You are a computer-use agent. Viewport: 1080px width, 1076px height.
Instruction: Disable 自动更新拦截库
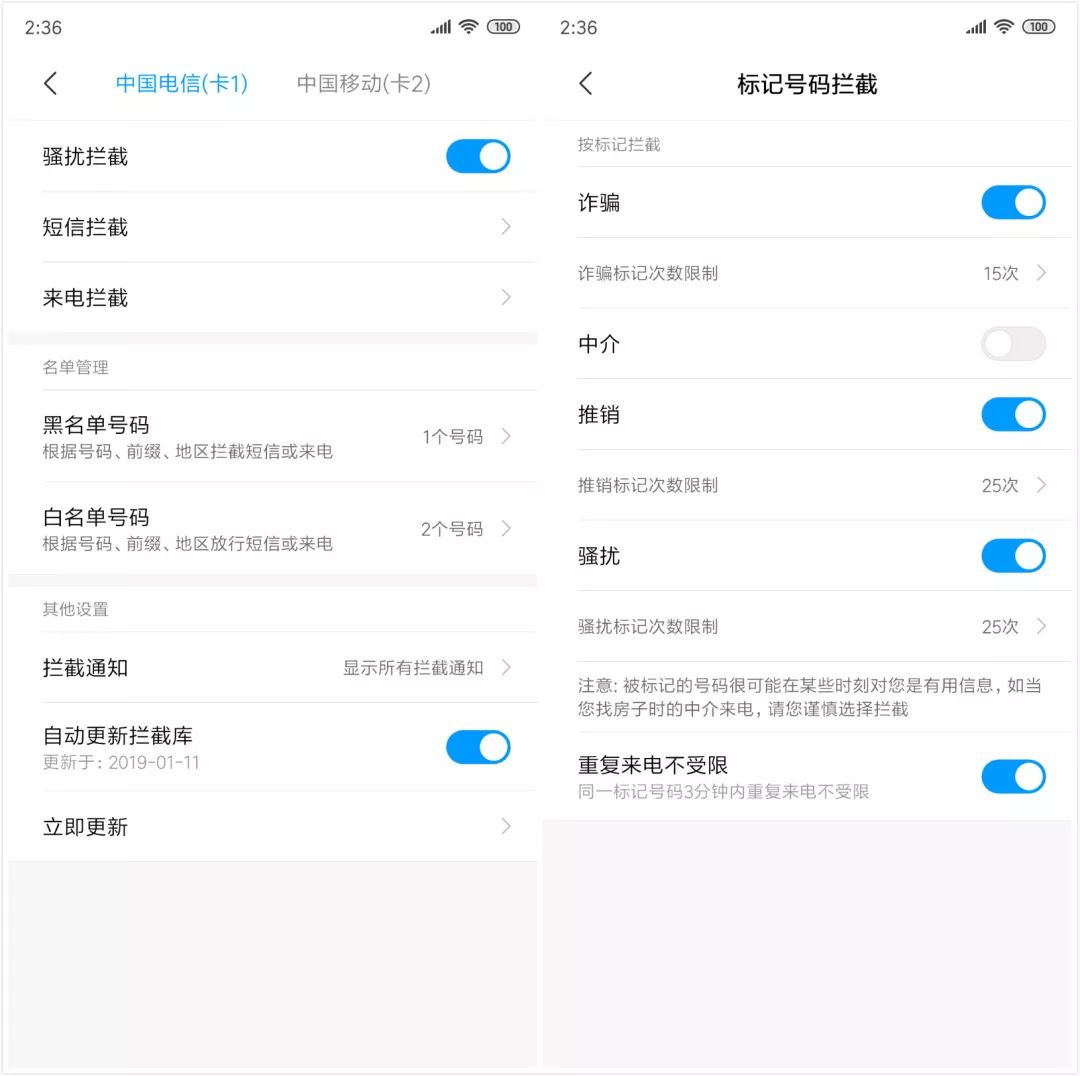click(x=477, y=747)
